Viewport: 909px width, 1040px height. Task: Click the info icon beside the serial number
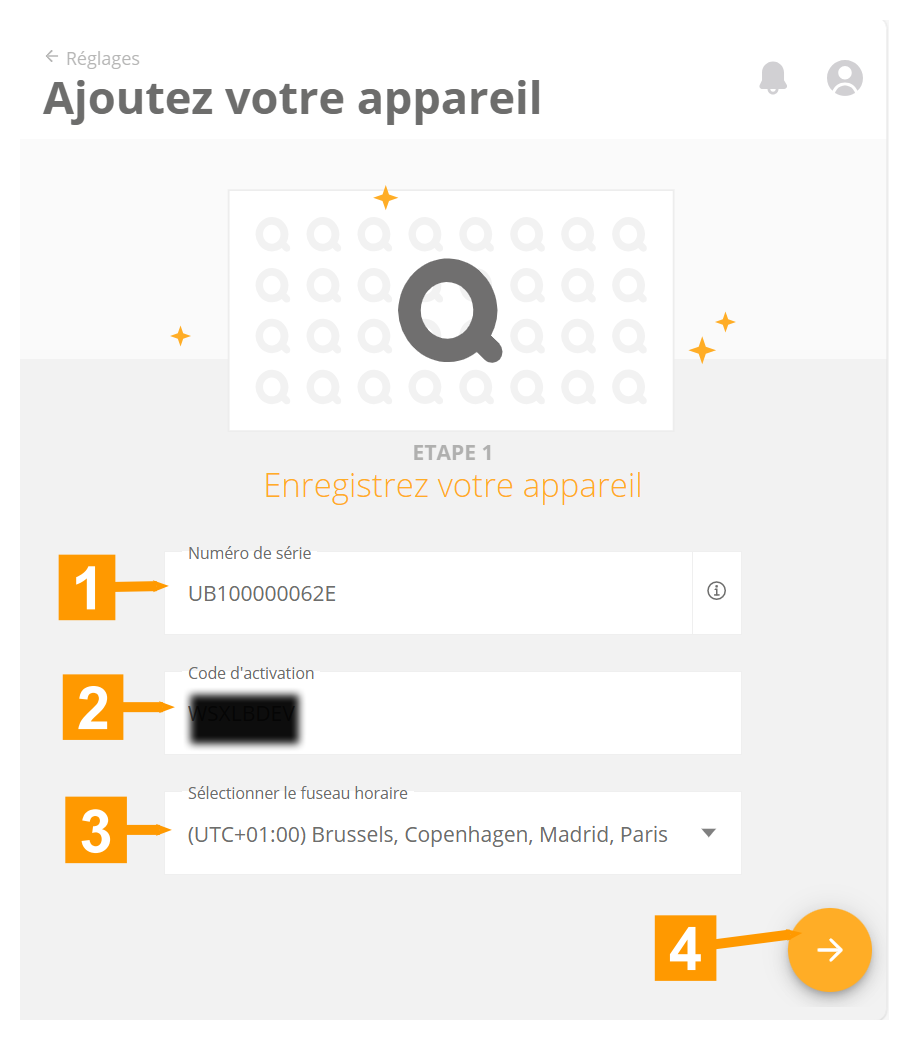(717, 592)
